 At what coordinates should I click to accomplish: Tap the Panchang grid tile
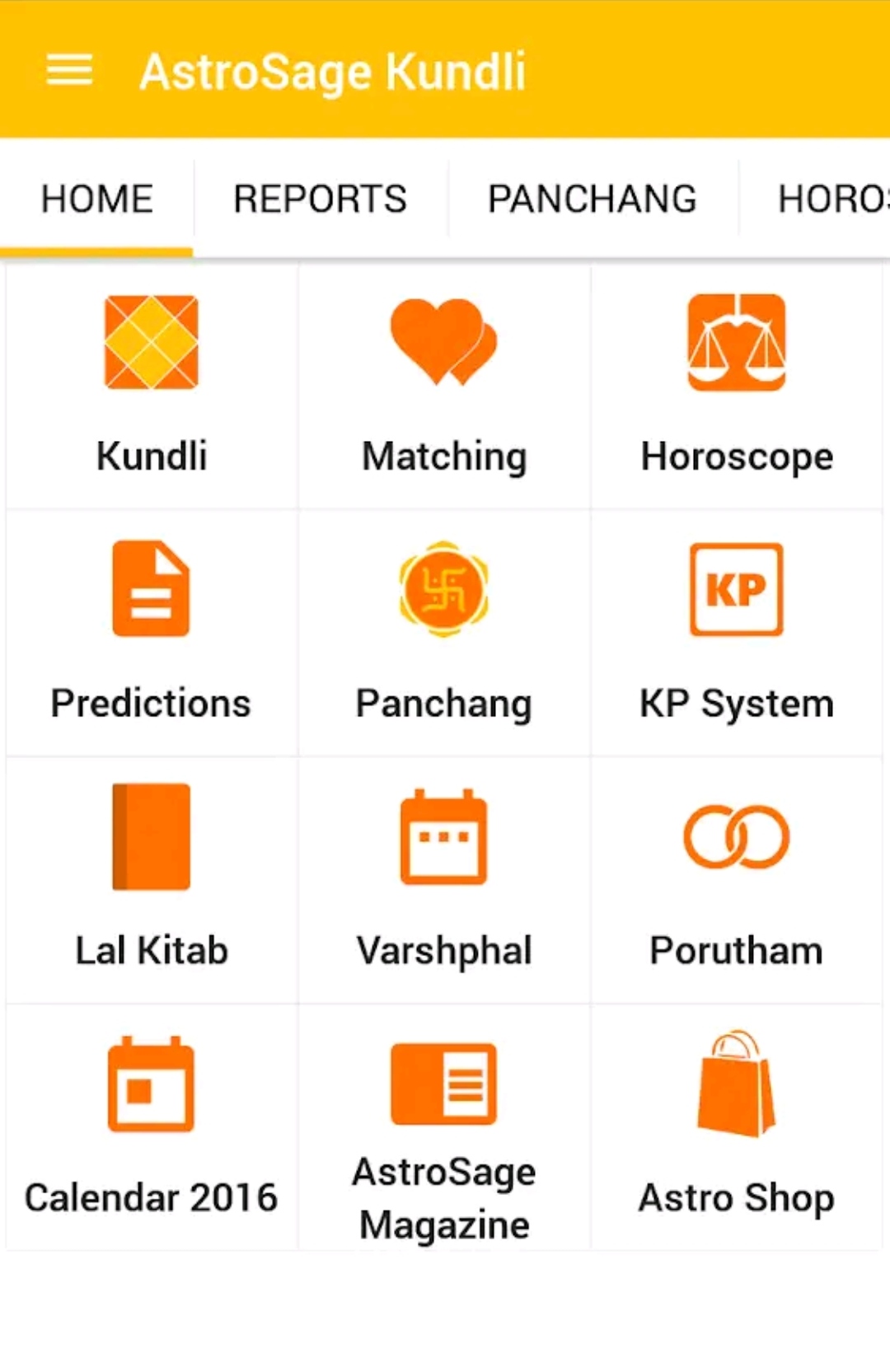coord(444,633)
